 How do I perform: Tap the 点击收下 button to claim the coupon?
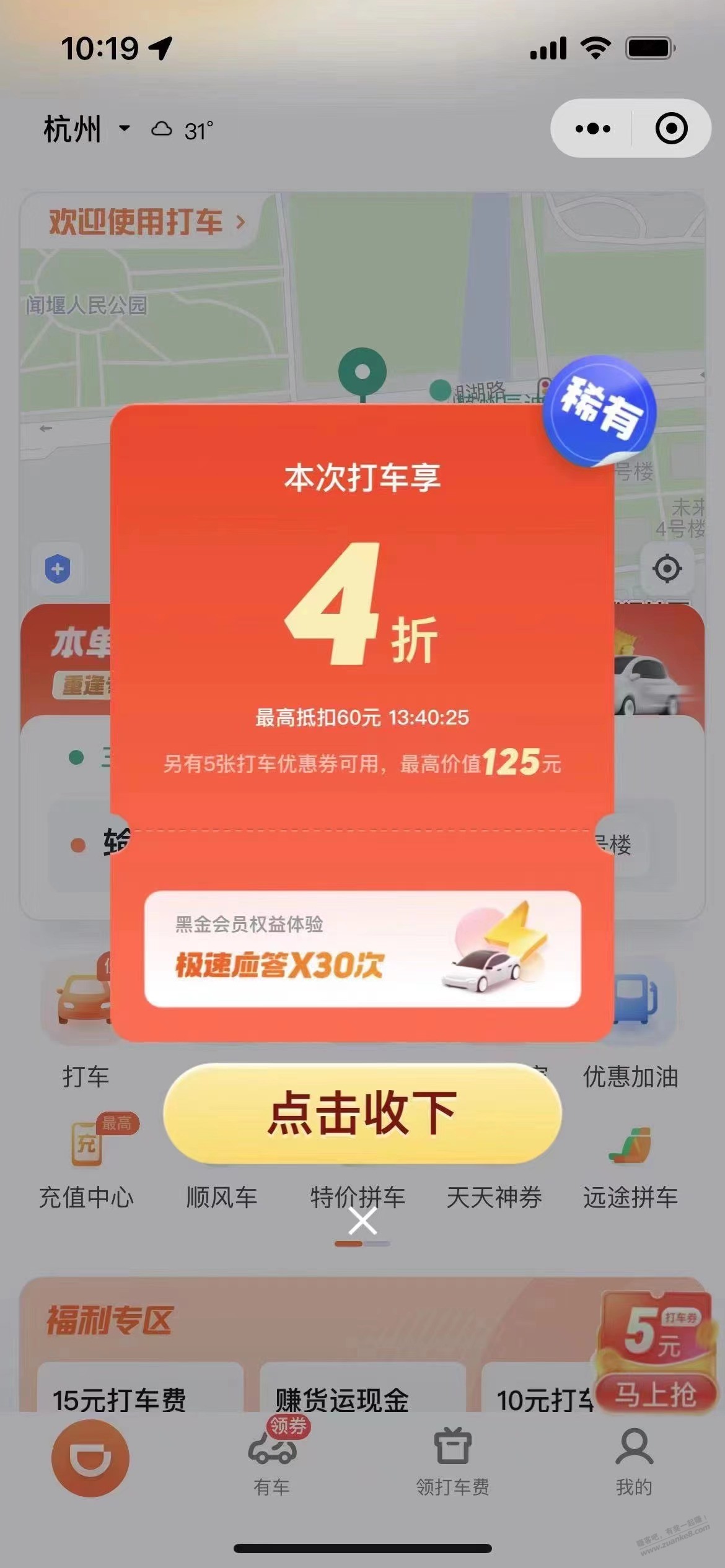[x=362, y=1113]
